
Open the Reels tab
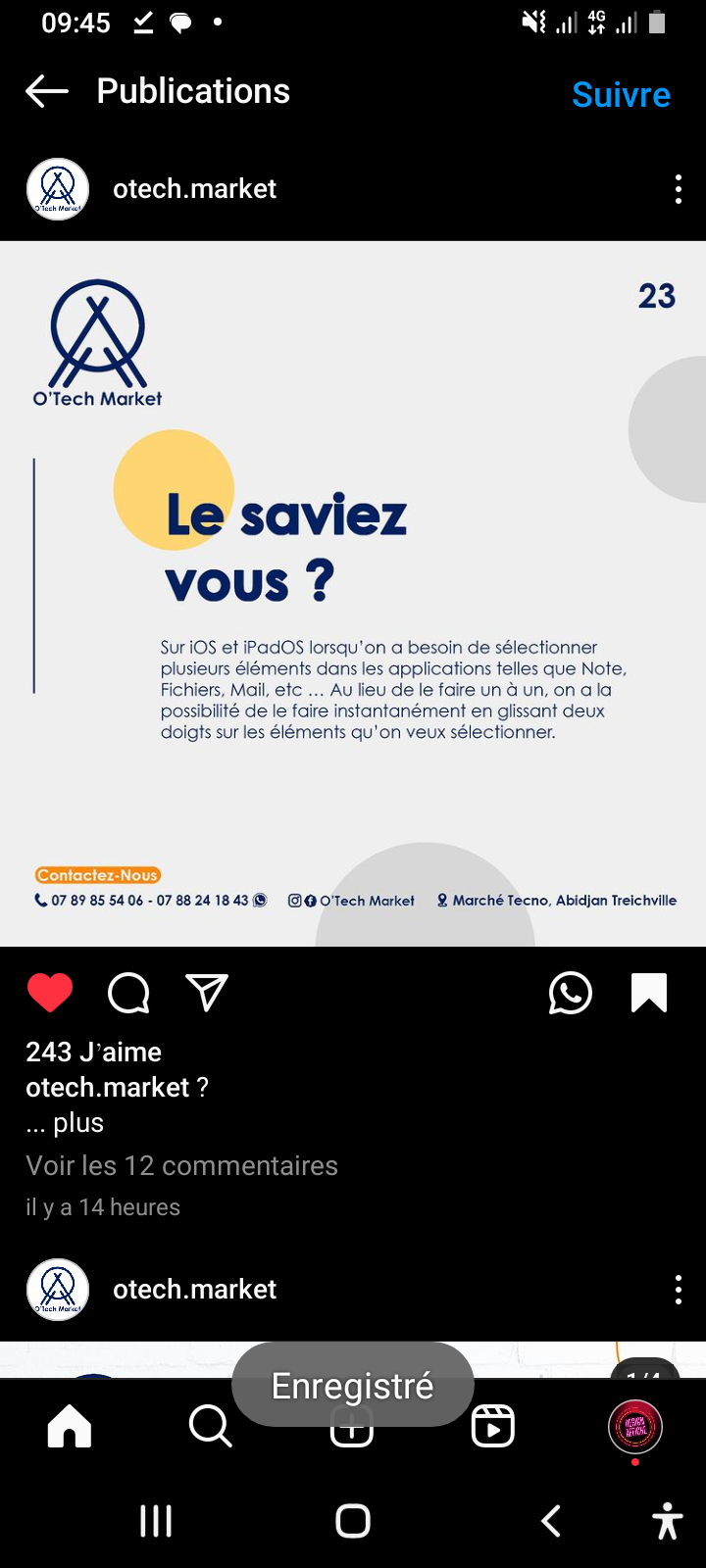pos(492,1427)
